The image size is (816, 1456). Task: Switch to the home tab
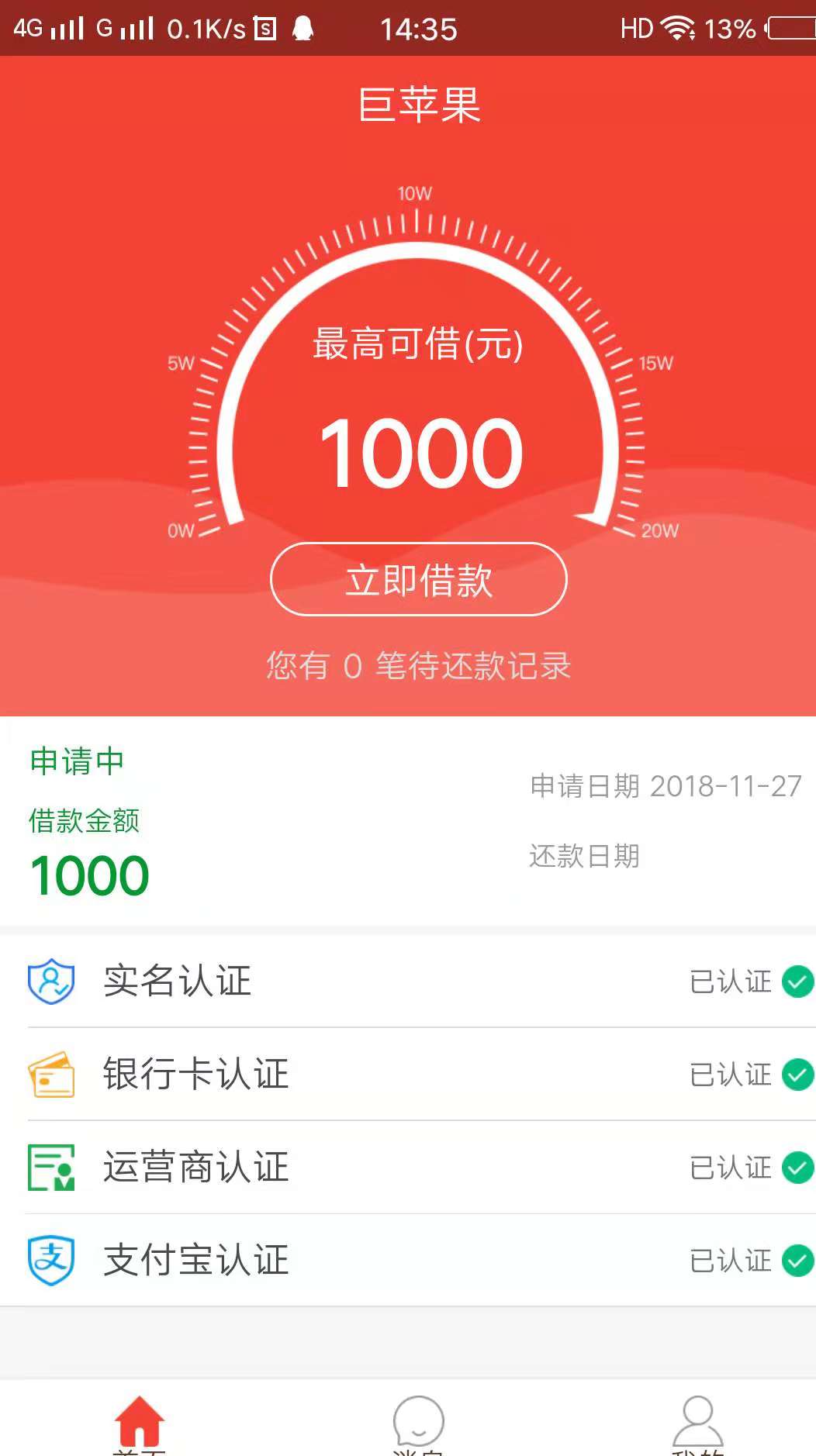tap(140, 1425)
